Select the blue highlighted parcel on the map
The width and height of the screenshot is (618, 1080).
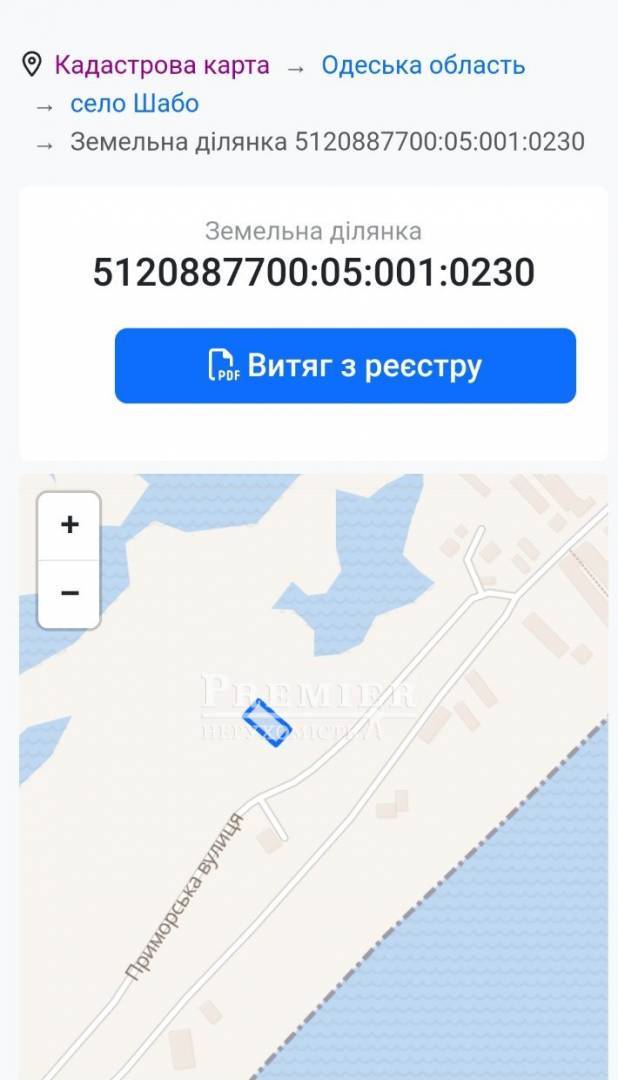[x=266, y=722]
